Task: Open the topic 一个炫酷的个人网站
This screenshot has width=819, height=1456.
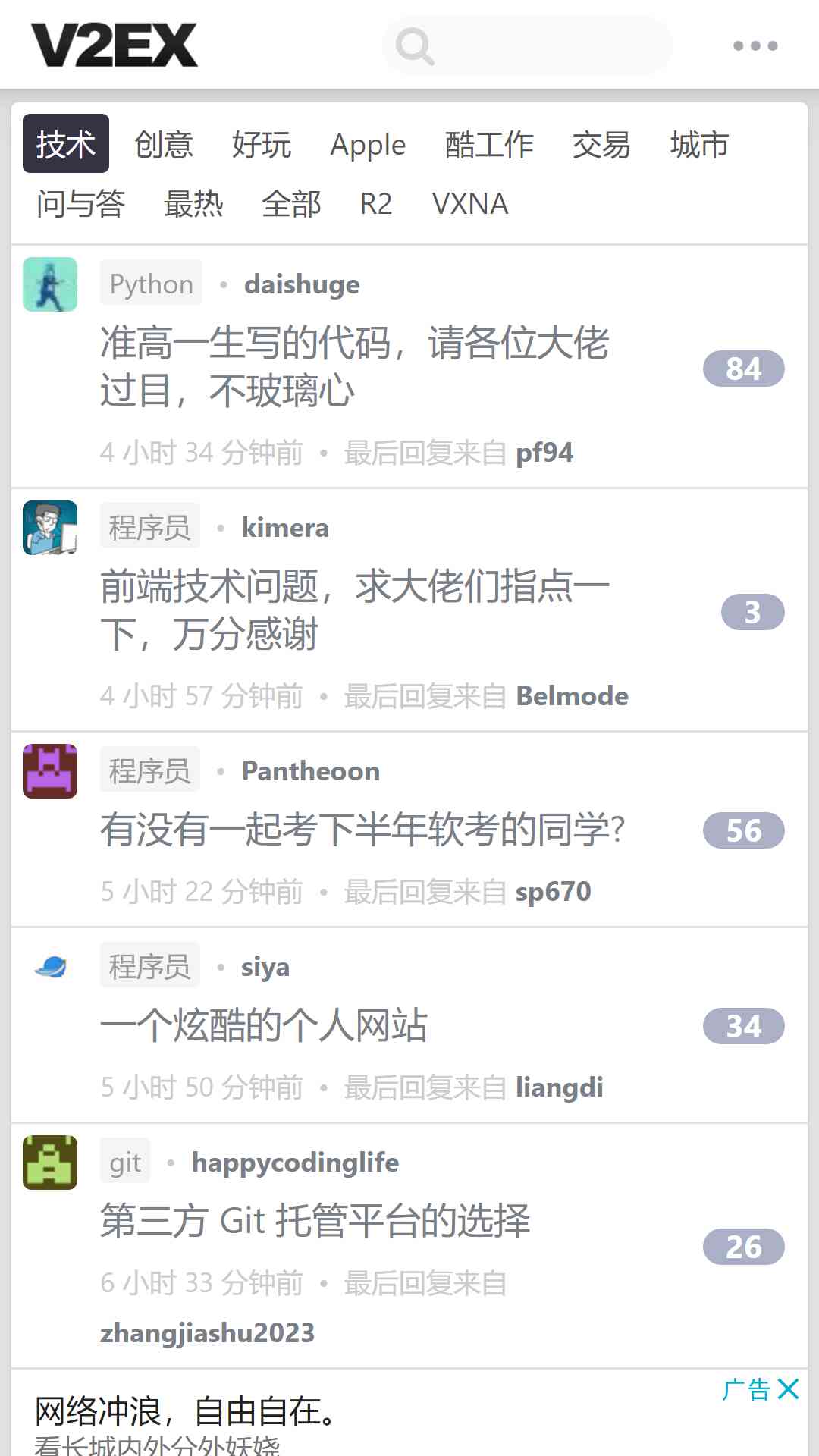Action: [x=264, y=1025]
